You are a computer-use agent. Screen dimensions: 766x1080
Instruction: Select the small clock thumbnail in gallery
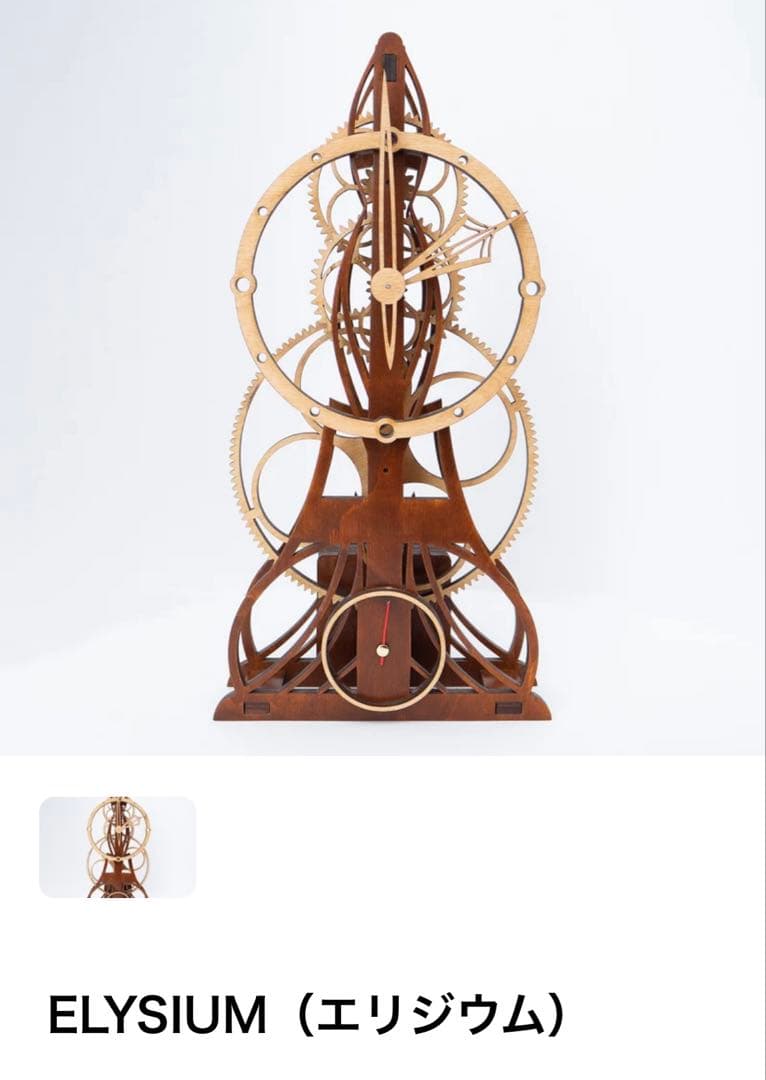click(117, 846)
